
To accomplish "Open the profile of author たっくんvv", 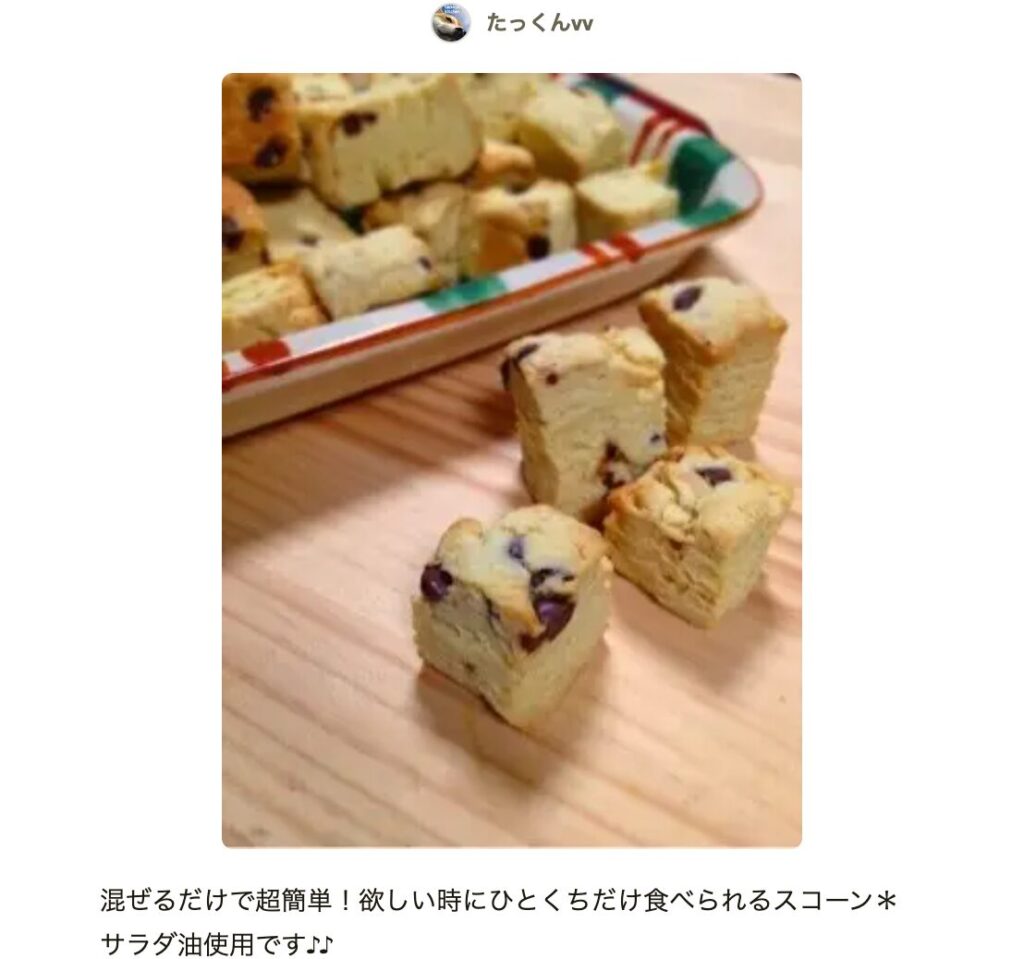I will tap(538, 23).
